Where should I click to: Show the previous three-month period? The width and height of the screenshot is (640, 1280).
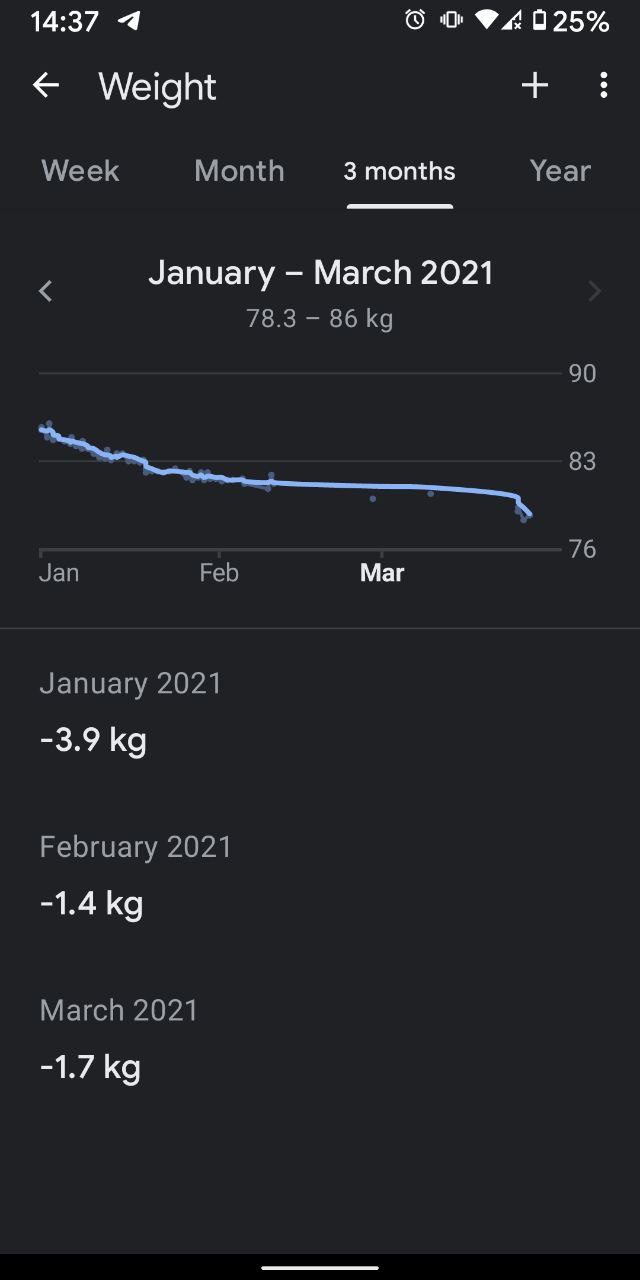[45, 291]
